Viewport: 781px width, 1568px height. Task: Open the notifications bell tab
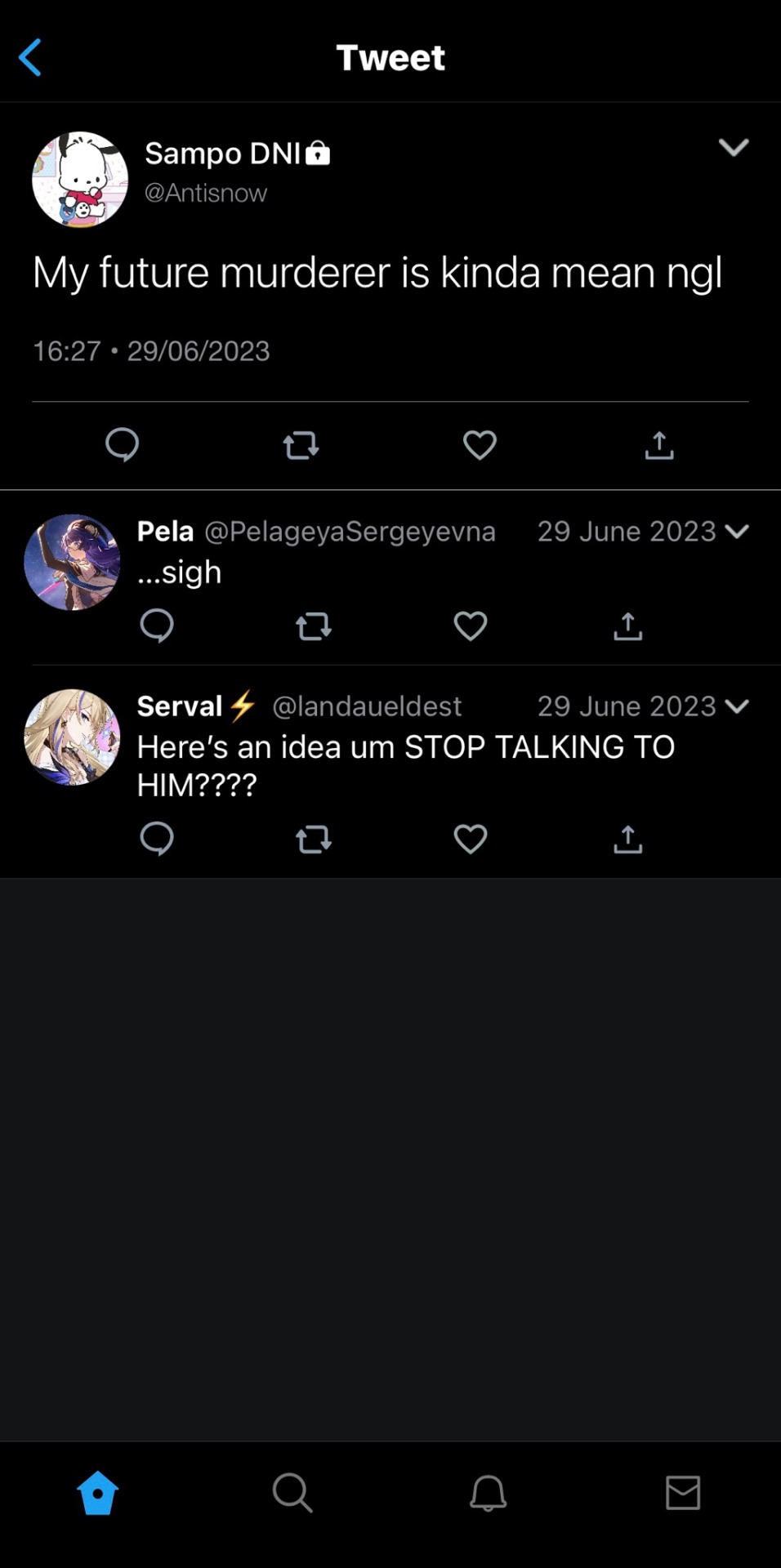click(x=488, y=1493)
